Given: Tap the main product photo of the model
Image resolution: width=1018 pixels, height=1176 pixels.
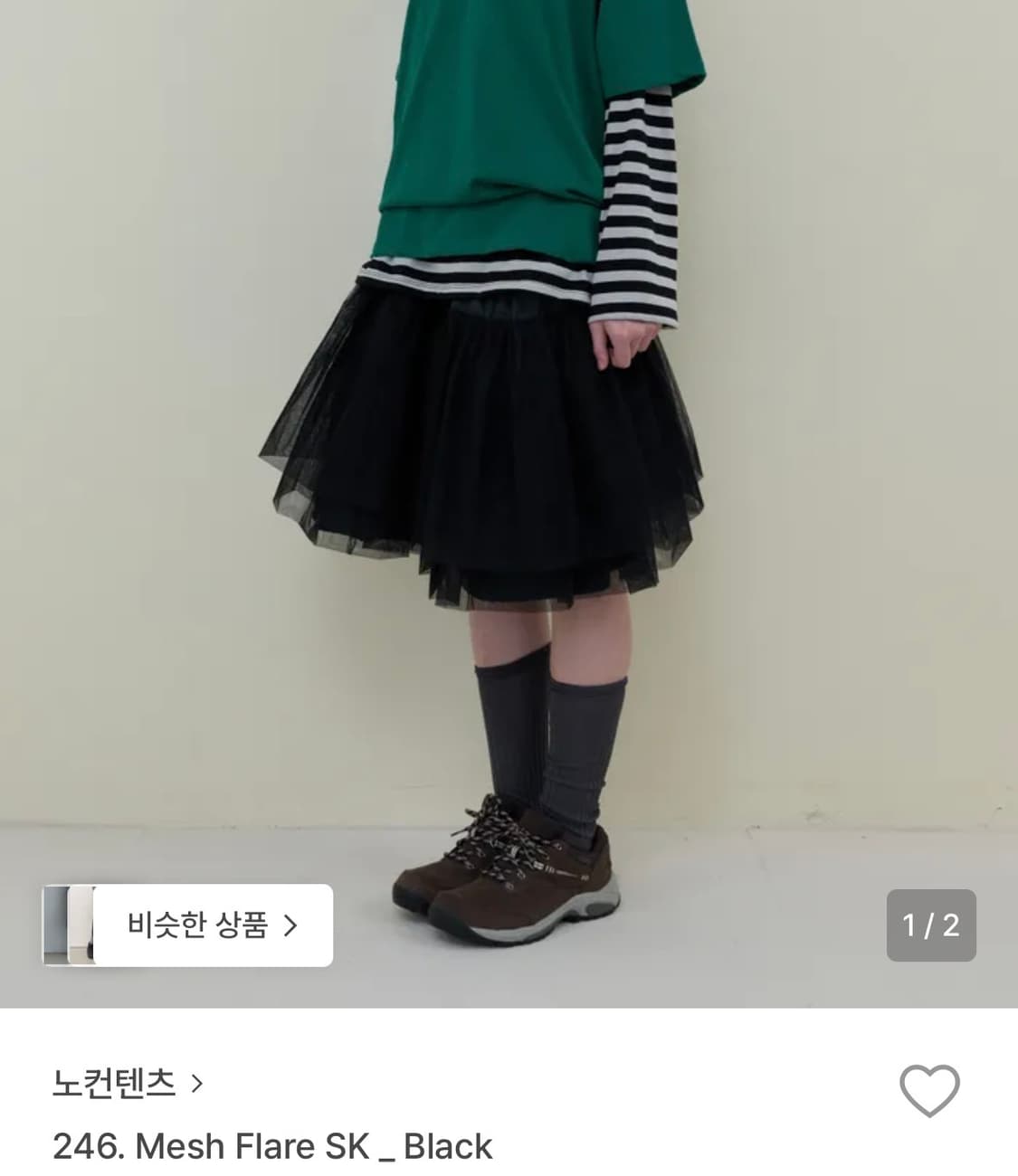Looking at the screenshot, I should click(507, 452).
